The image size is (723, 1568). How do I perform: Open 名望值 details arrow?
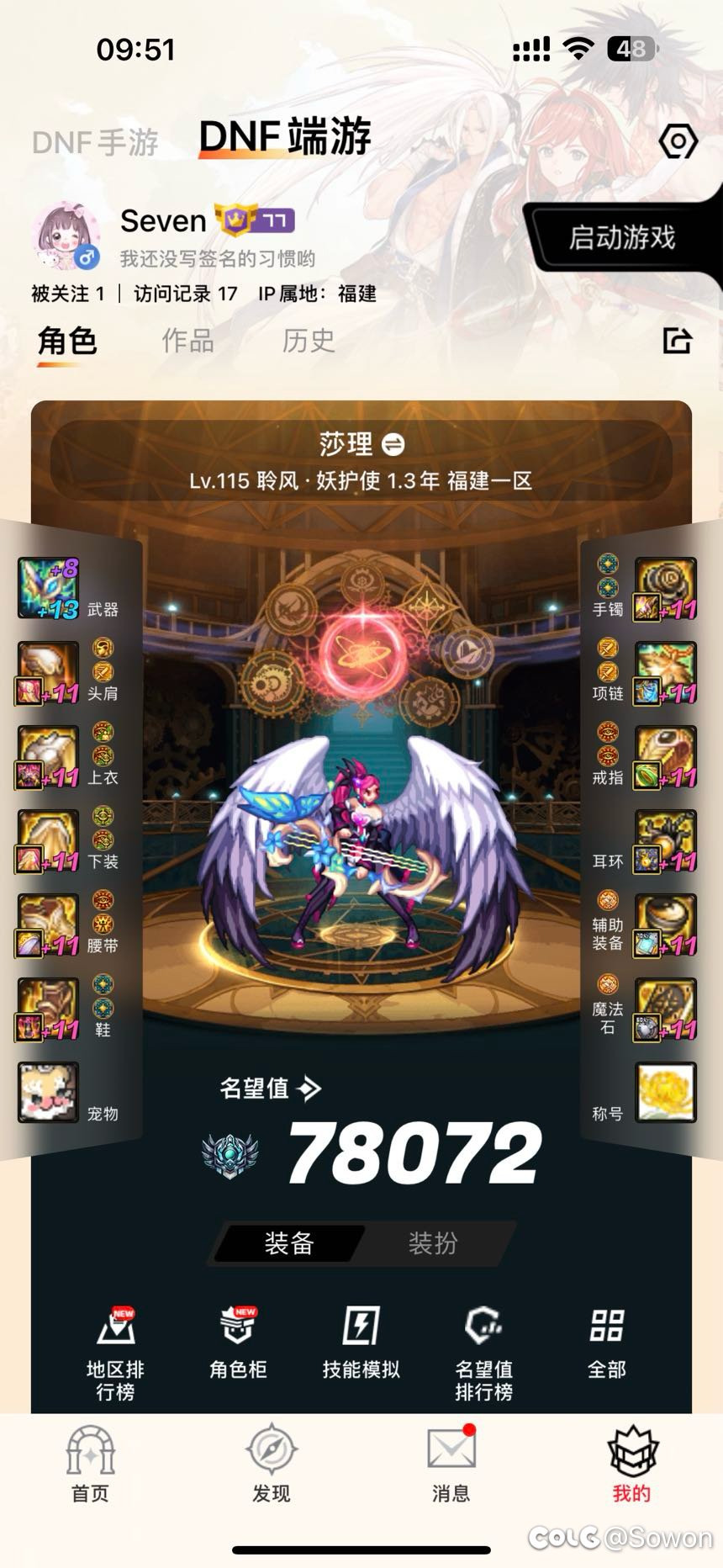pos(309,1089)
